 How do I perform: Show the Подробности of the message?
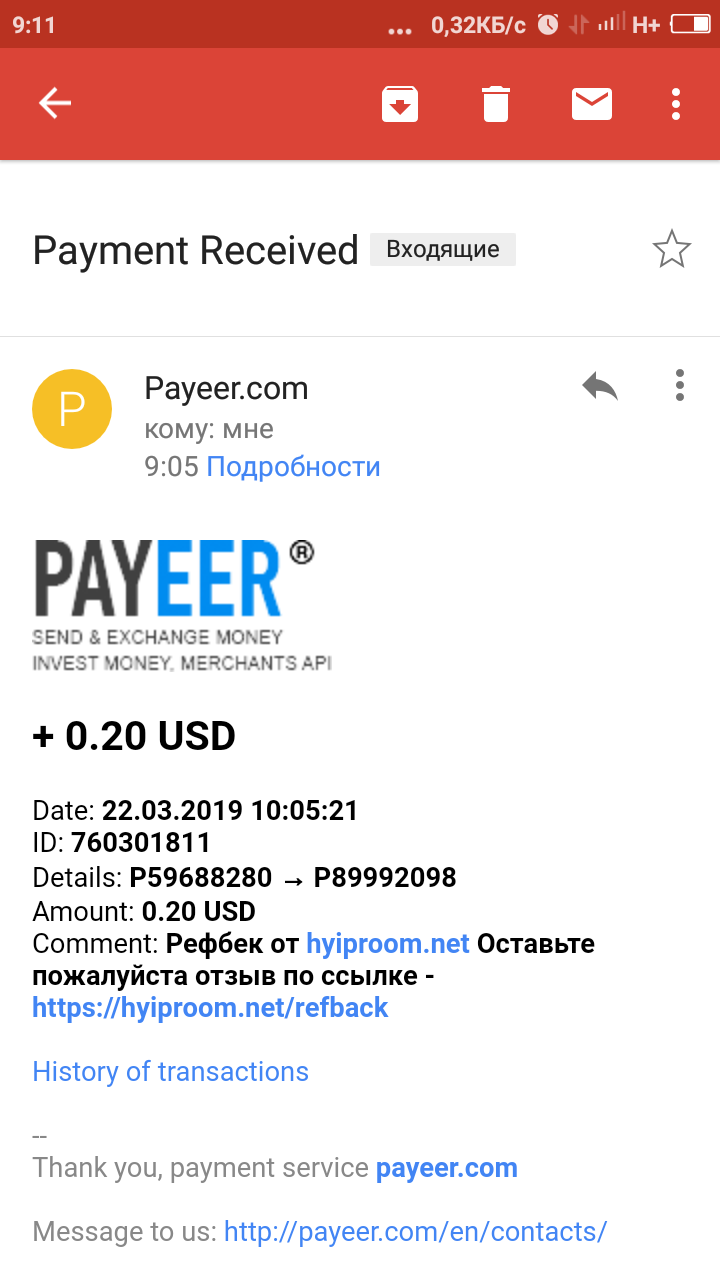click(x=293, y=467)
